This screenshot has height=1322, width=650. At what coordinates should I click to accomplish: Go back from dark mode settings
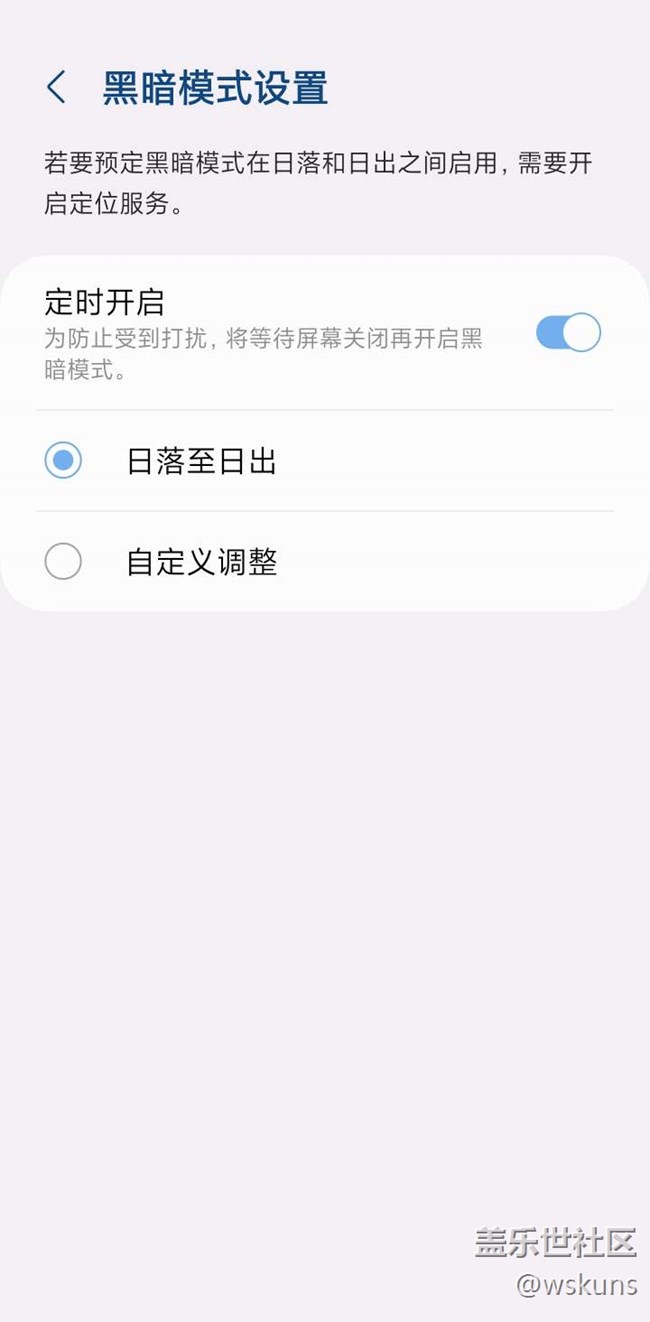point(57,88)
